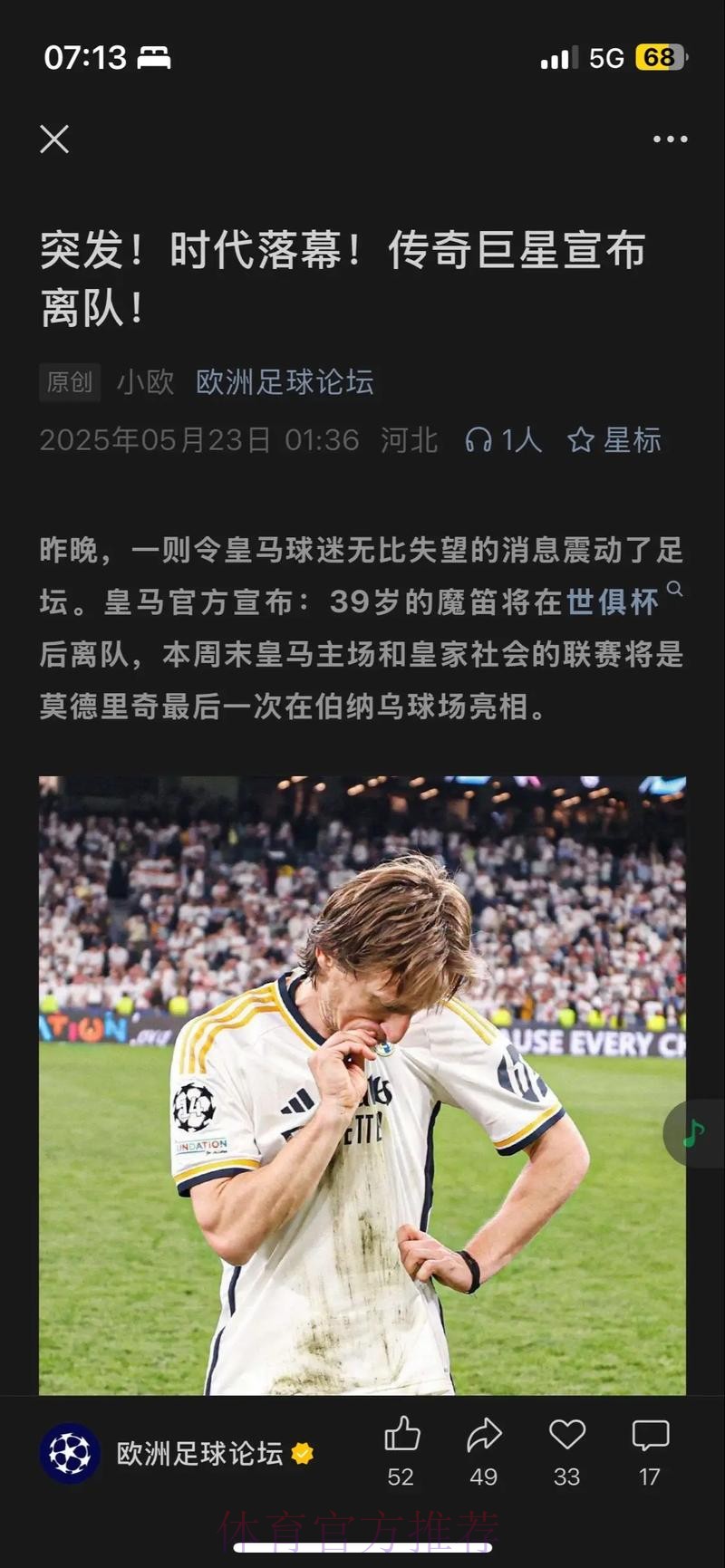Image resolution: width=725 pixels, height=1568 pixels.
Task: Toggle the 原创 original tag
Action: pyautogui.click(x=69, y=382)
